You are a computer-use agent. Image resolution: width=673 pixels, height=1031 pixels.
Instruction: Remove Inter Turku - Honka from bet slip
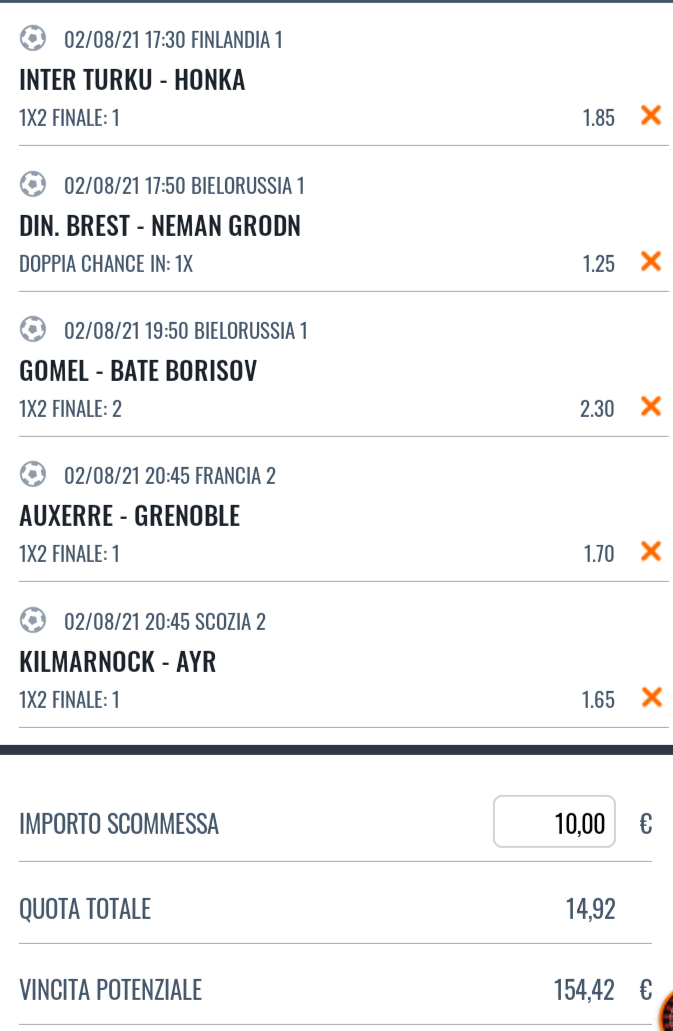pos(650,116)
